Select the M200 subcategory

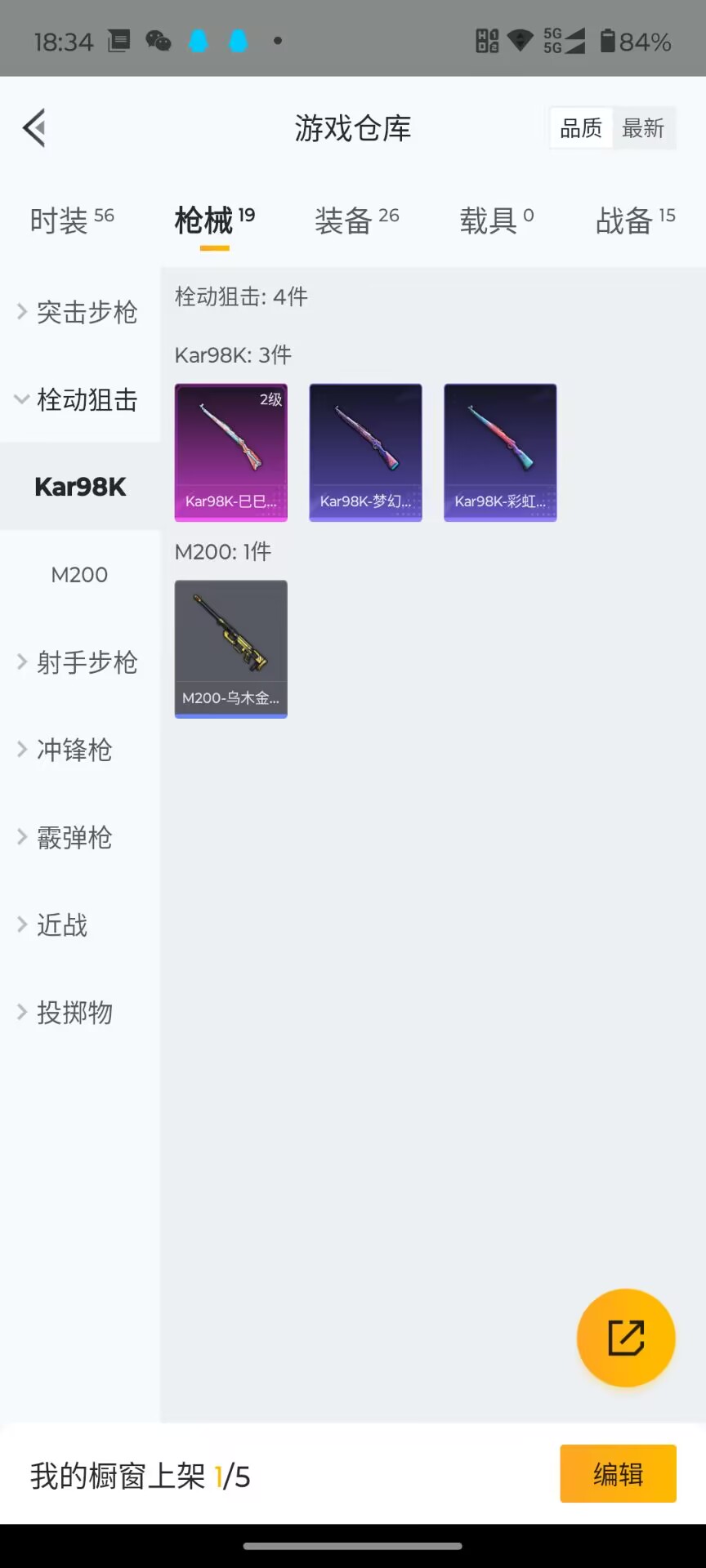[x=79, y=575]
